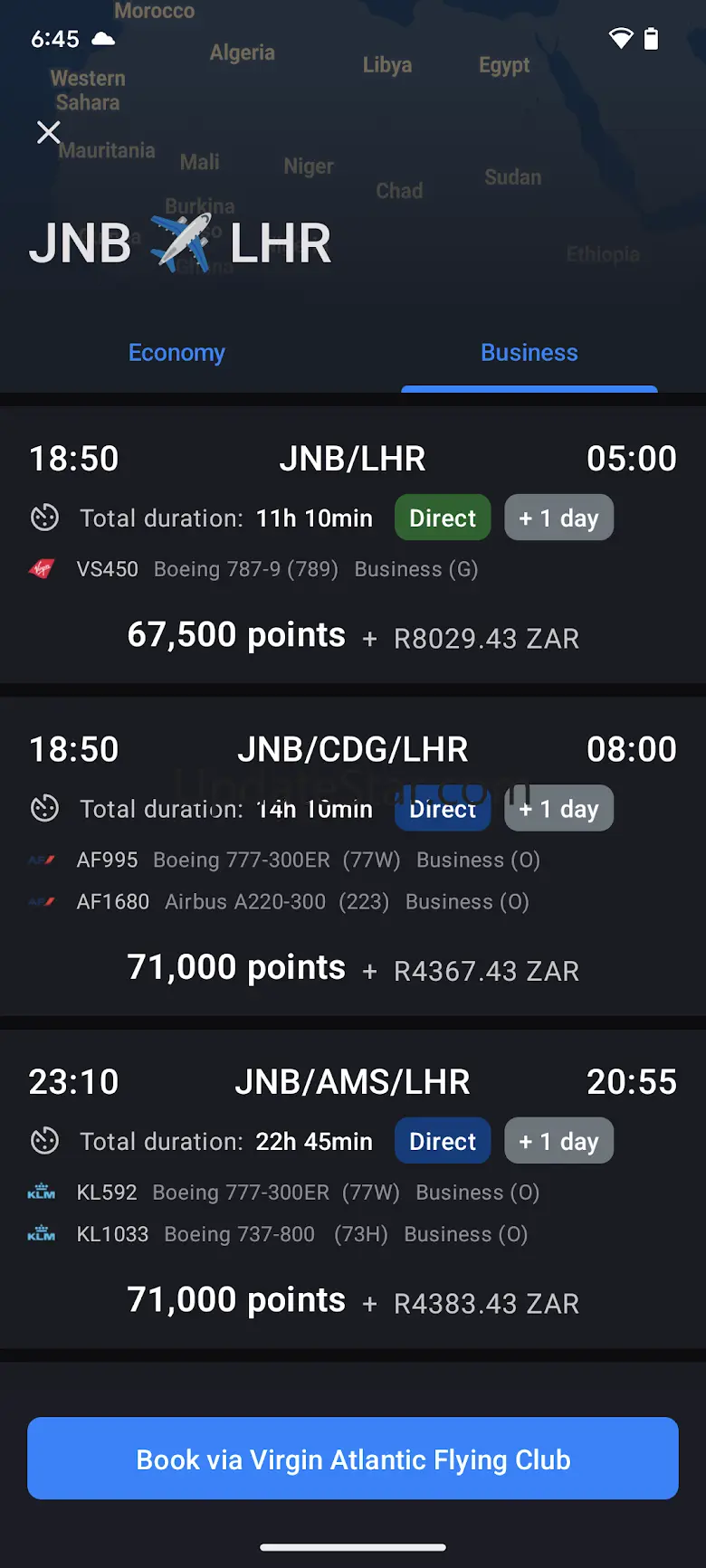Book via Virgin Atlantic Flying Club
The height and width of the screenshot is (1568, 706).
(x=353, y=1459)
